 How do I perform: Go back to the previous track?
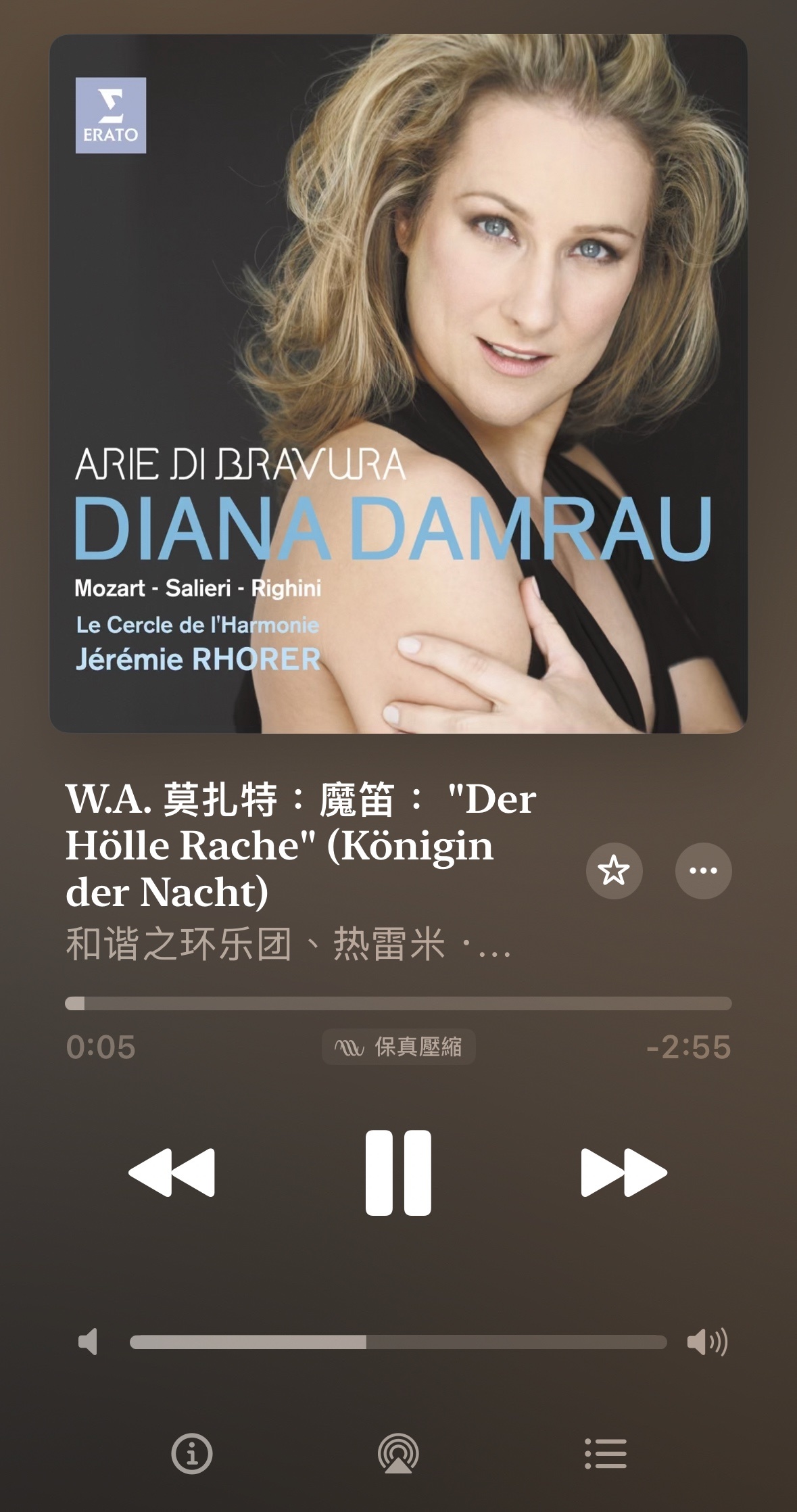click(172, 1173)
